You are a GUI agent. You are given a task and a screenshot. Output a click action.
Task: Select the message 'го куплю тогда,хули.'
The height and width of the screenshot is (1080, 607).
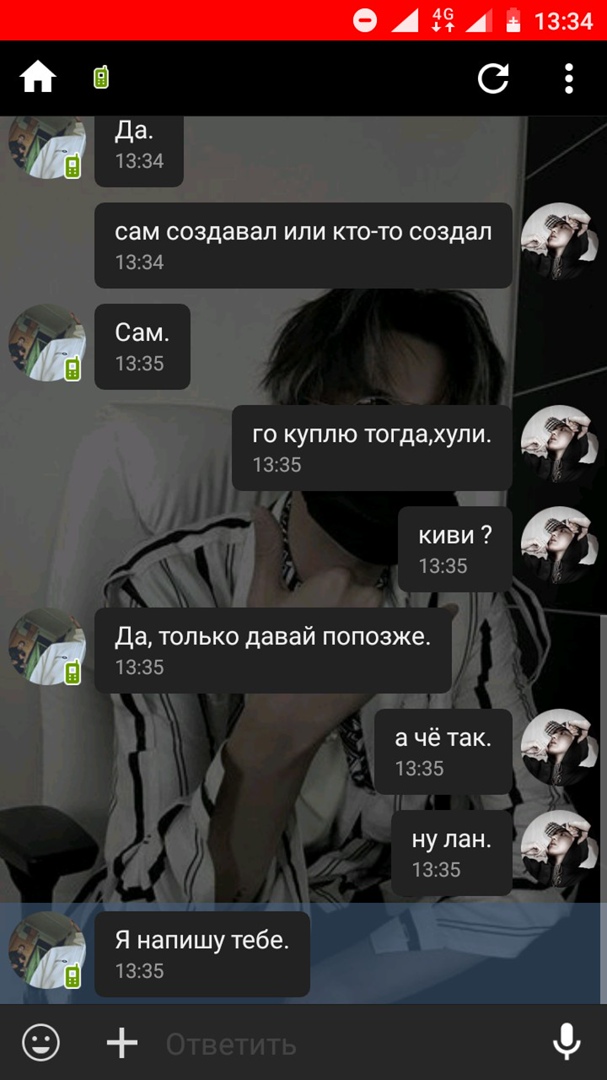coord(372,447)
